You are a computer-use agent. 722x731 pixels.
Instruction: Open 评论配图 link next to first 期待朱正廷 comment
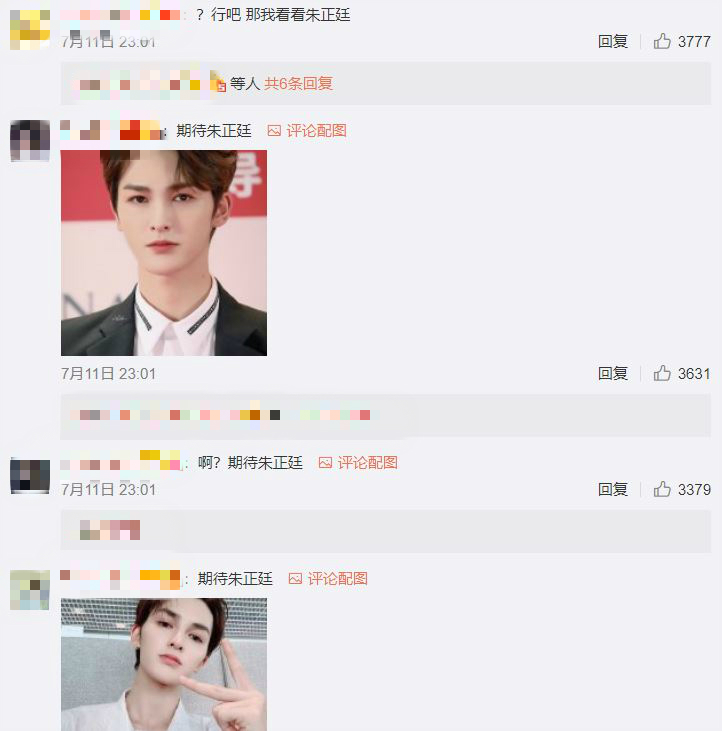pos(307,131)
